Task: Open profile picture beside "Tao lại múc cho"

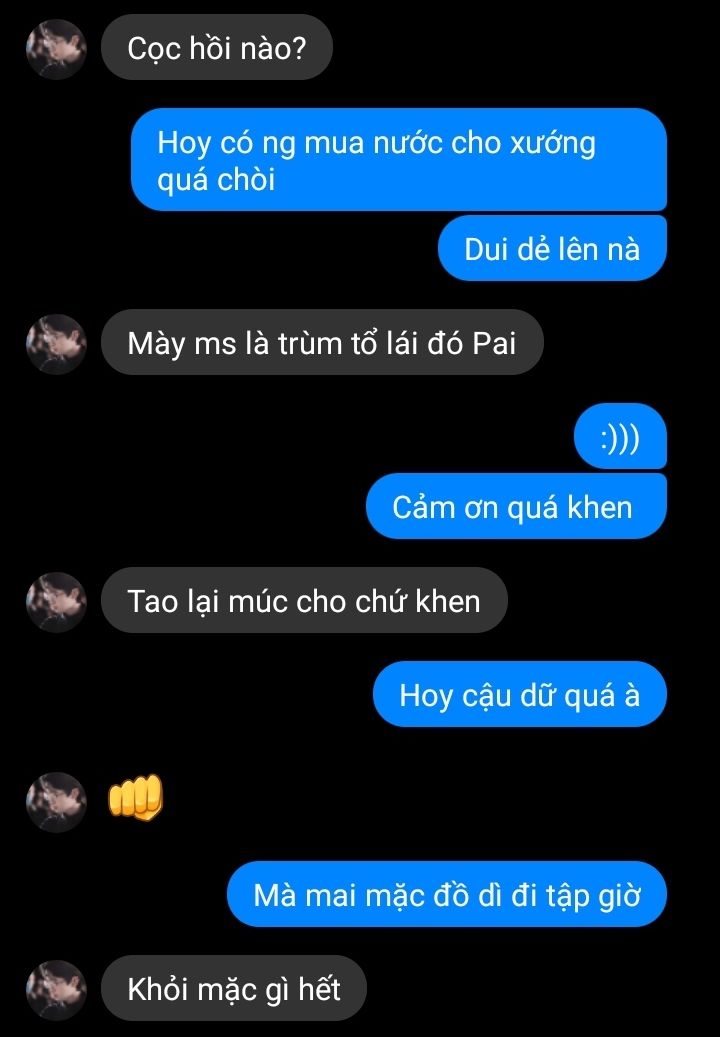Action: (x=57, y=601)
